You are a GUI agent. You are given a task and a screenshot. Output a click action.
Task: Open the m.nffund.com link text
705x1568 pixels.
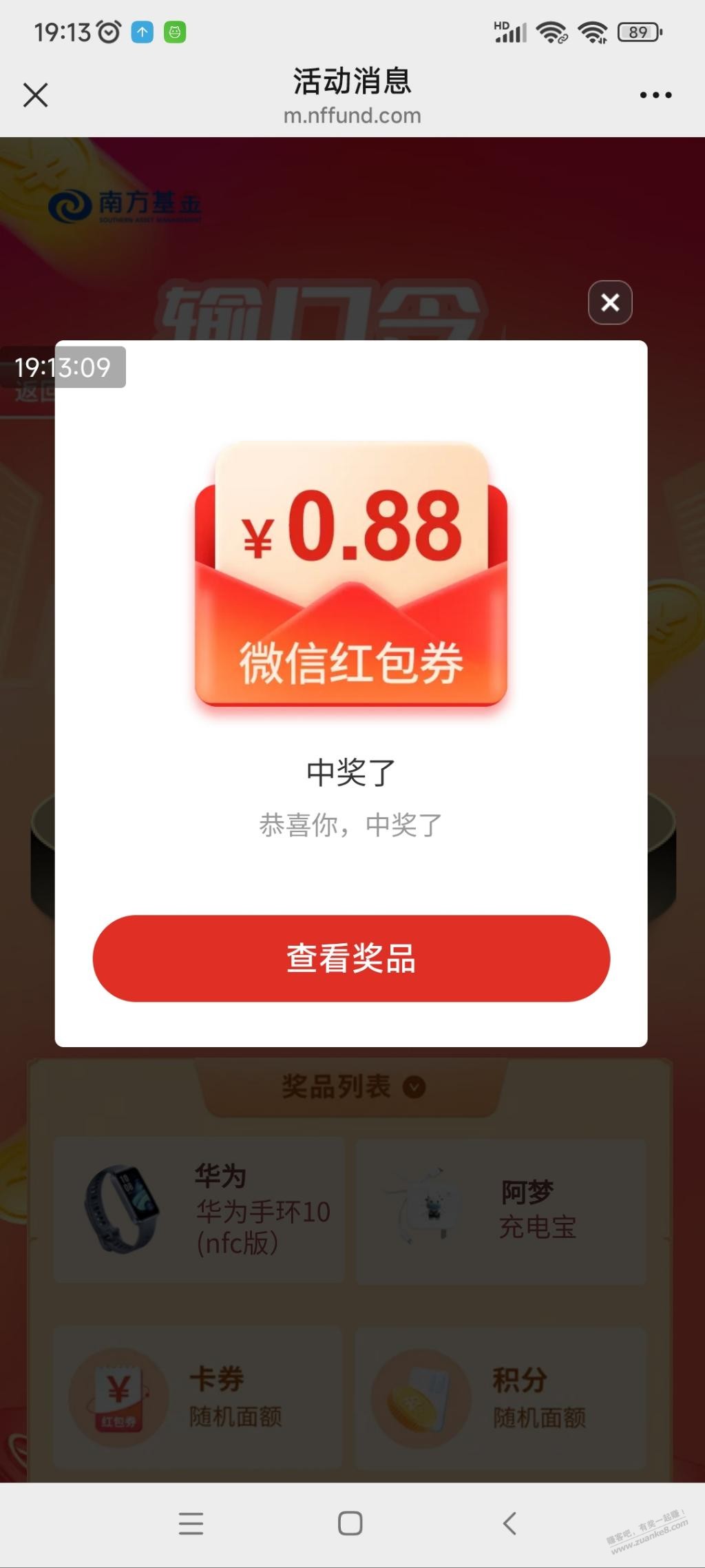pos(352,115)
